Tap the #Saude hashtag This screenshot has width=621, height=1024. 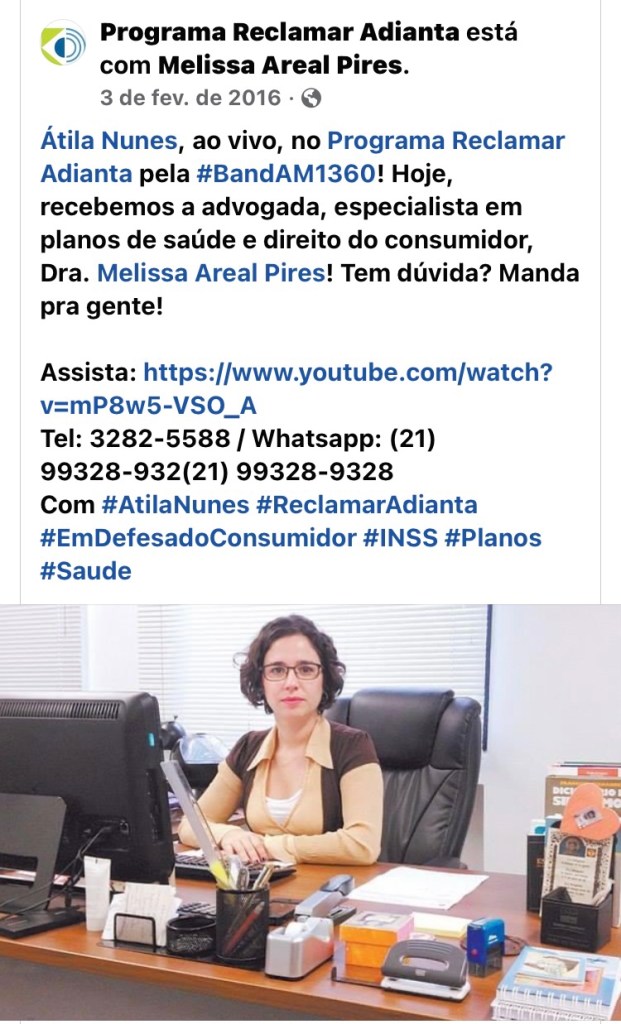coord(86,570)
